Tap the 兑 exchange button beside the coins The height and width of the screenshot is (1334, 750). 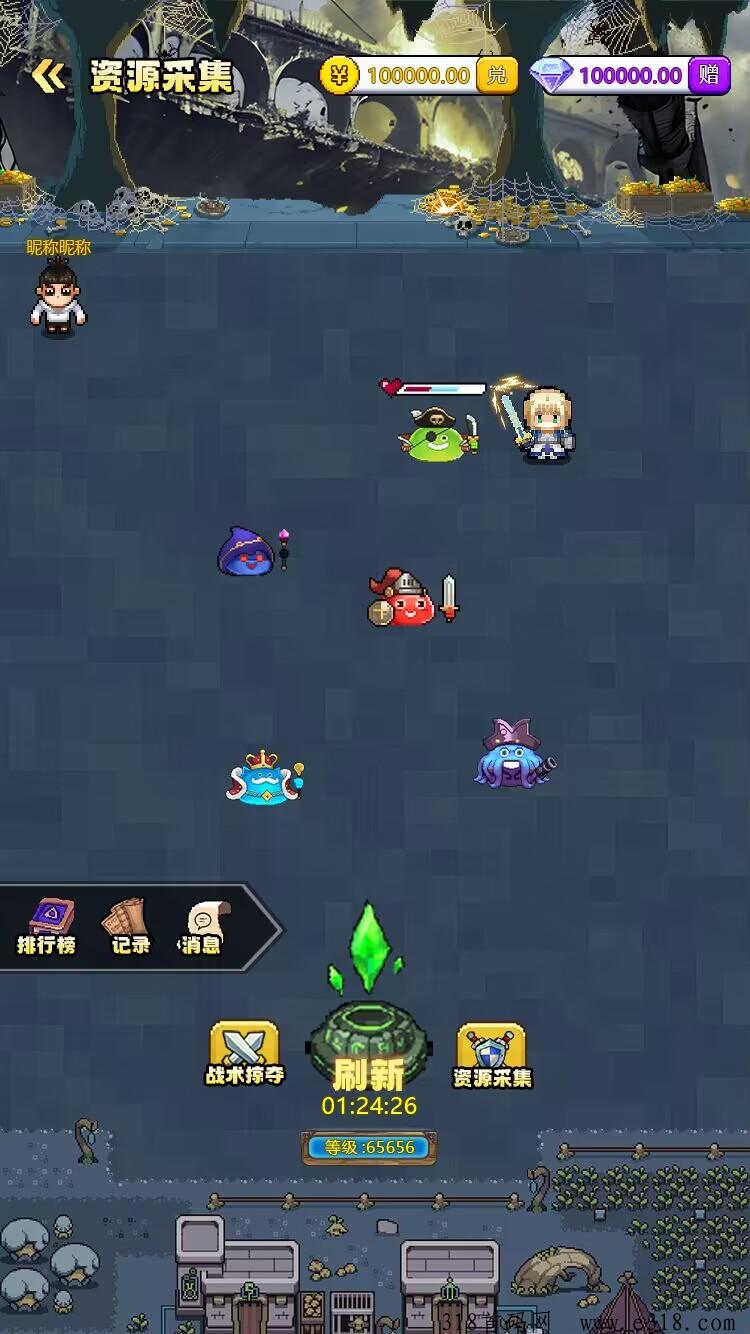click(496, 75)
